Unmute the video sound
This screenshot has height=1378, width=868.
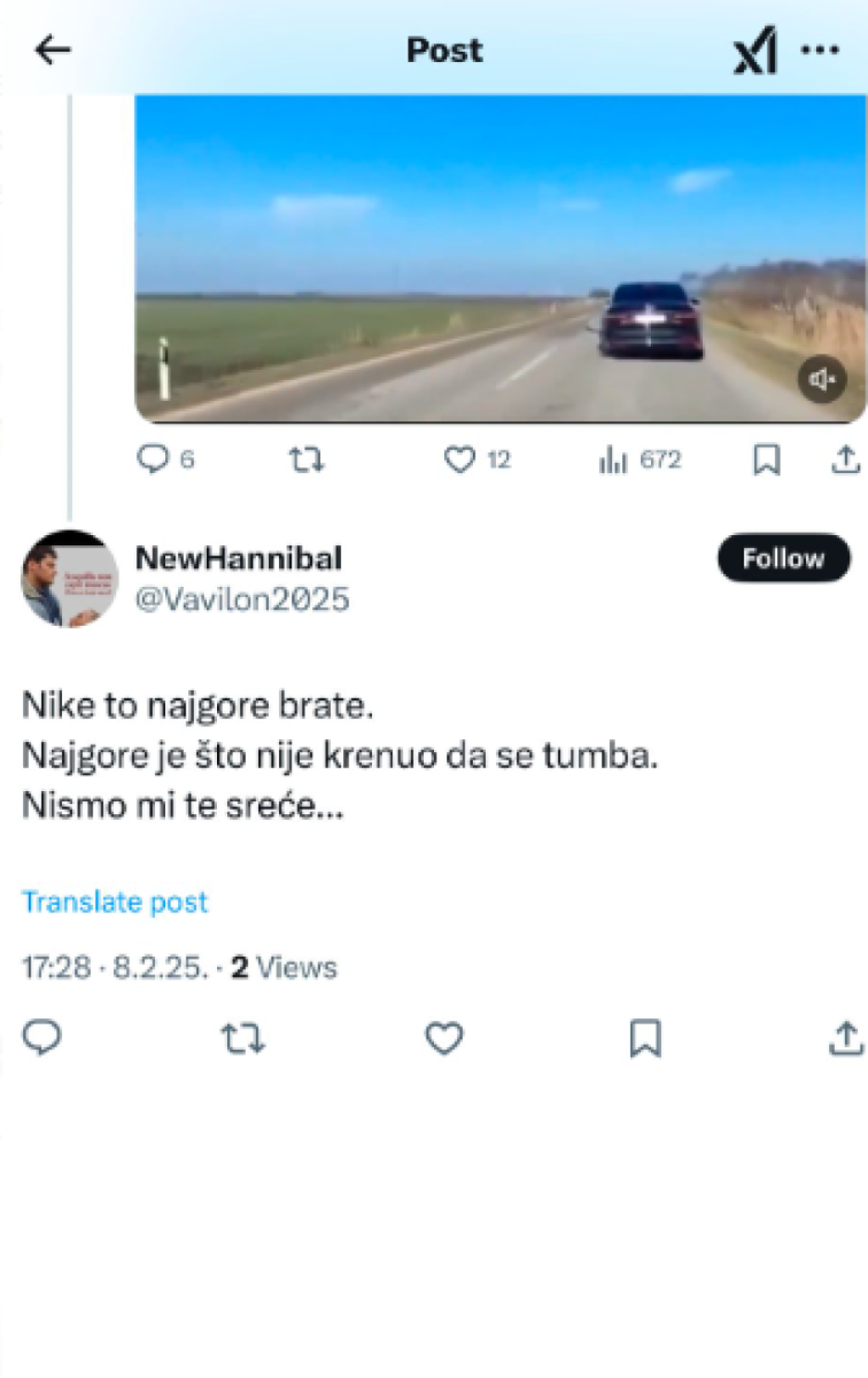point(821,378)
